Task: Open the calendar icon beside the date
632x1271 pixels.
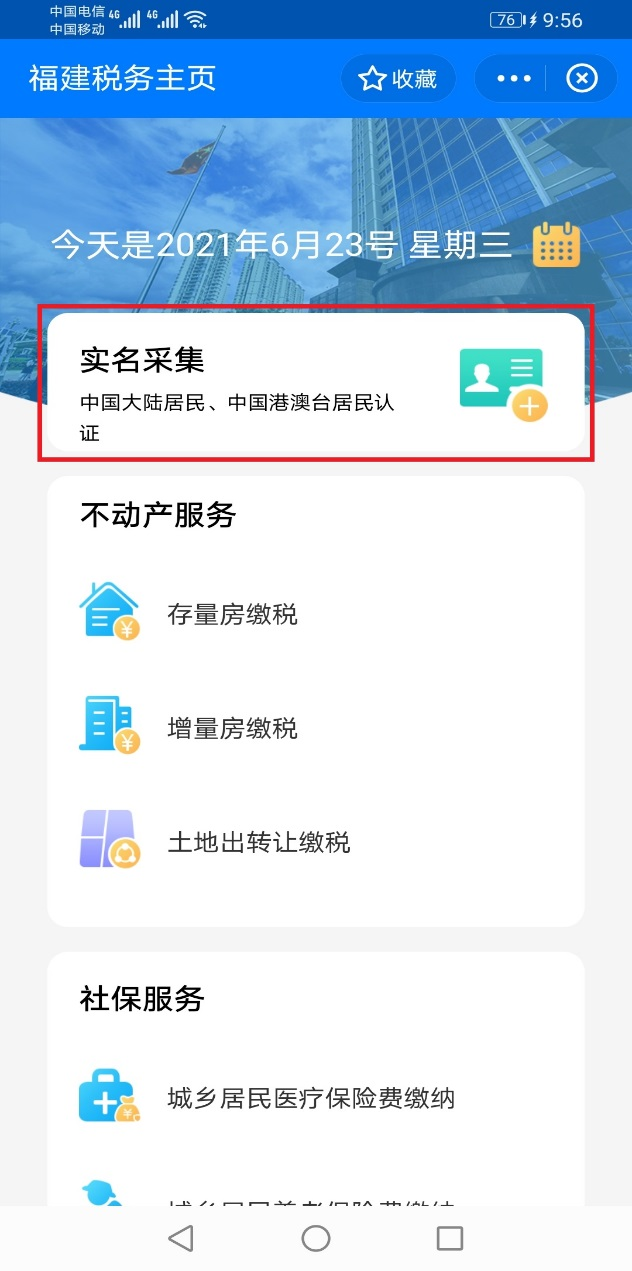Action: [x=556, y=244]
